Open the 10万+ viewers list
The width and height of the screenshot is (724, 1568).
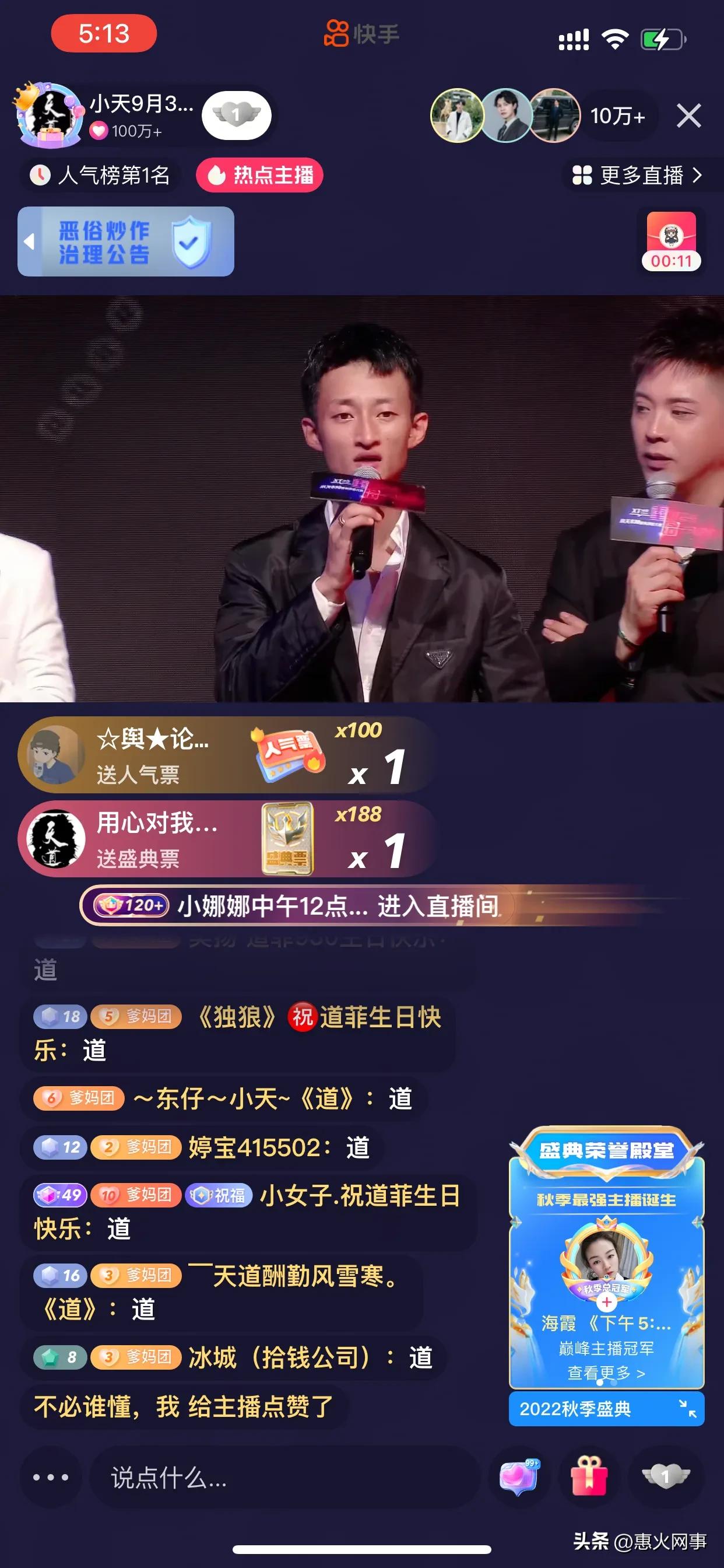(x=617, y=116)
